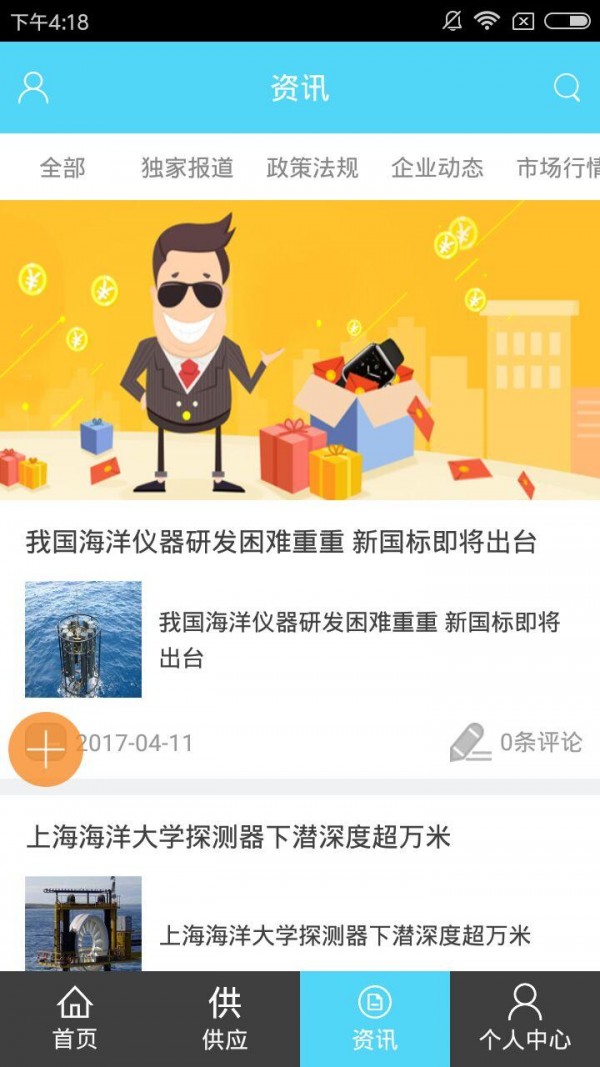The height and width of the screenshot is (1067, 600).
Task: Select the 全部 category tab
Action: tap(62, 168)
